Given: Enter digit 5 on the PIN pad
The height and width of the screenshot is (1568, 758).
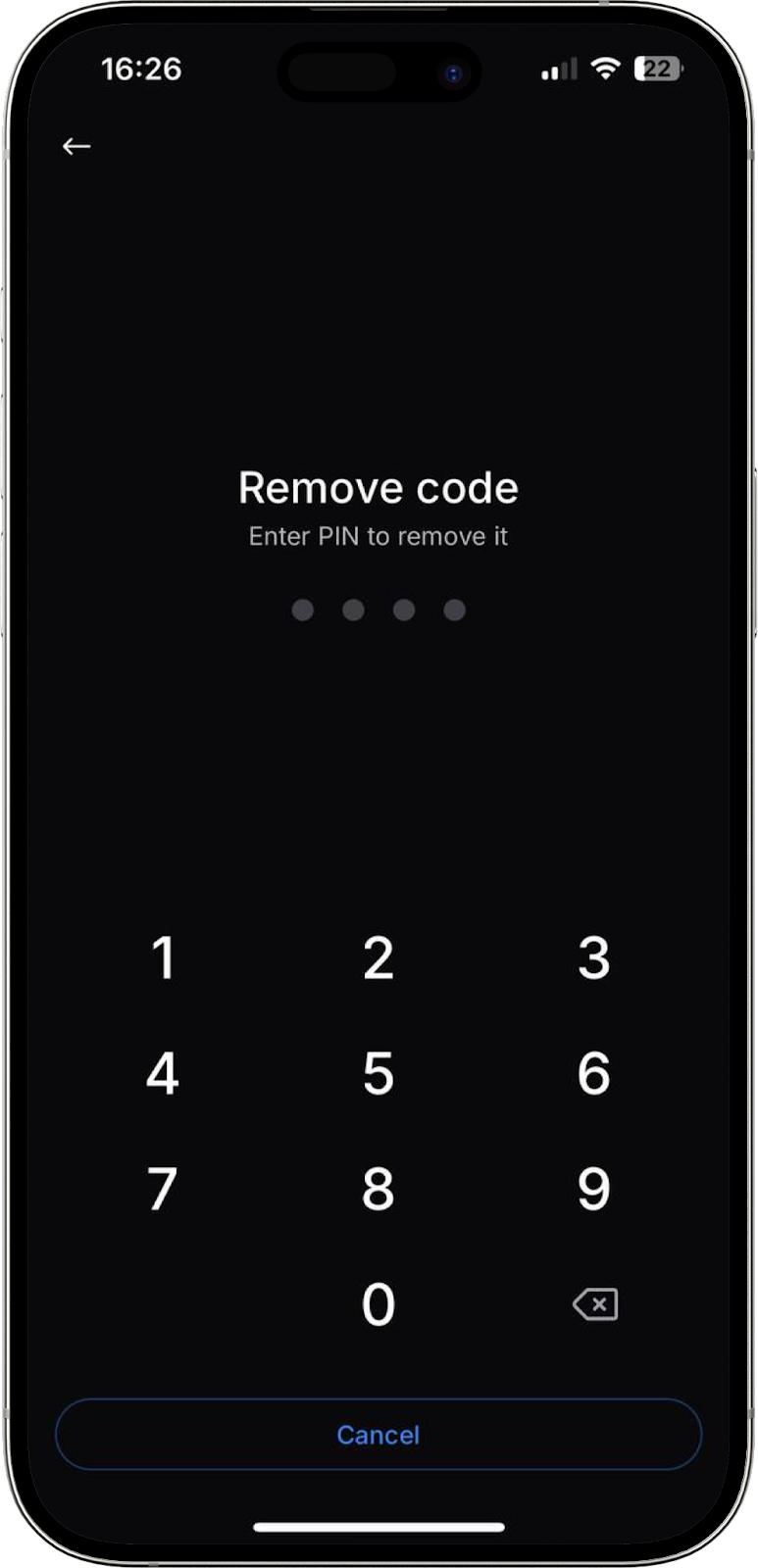Looking at the screenshot, I should 379,1073.
